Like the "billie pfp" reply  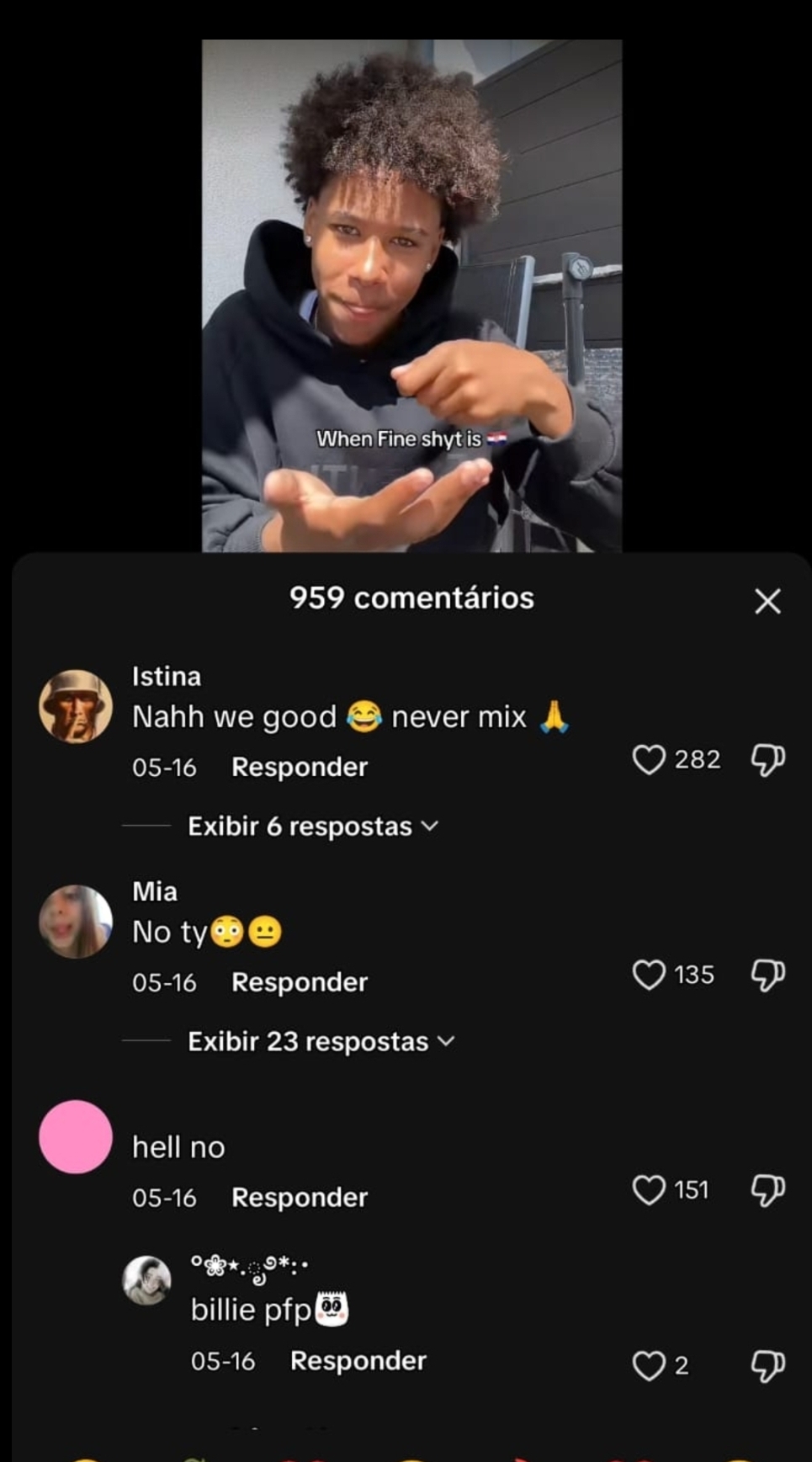point(649,1365)
